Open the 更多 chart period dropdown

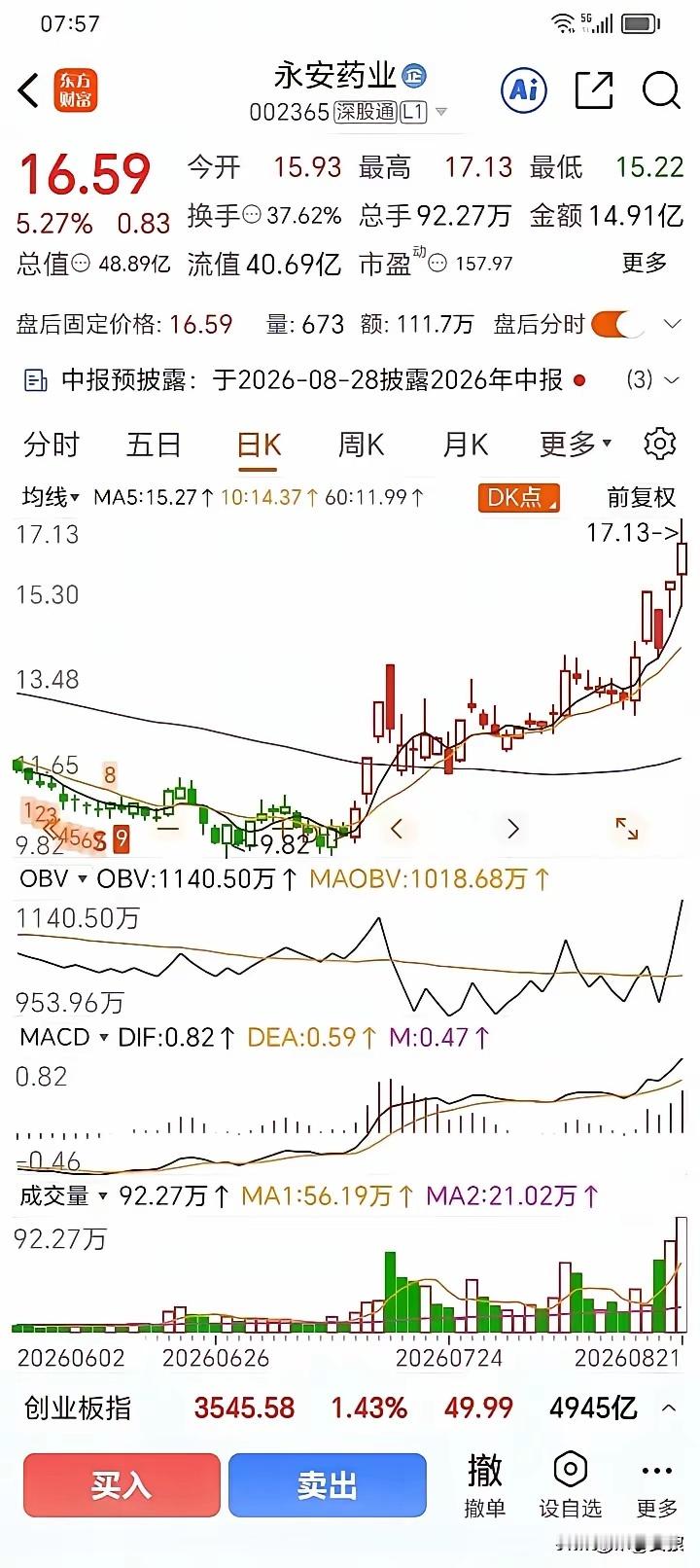click(576, 445)
